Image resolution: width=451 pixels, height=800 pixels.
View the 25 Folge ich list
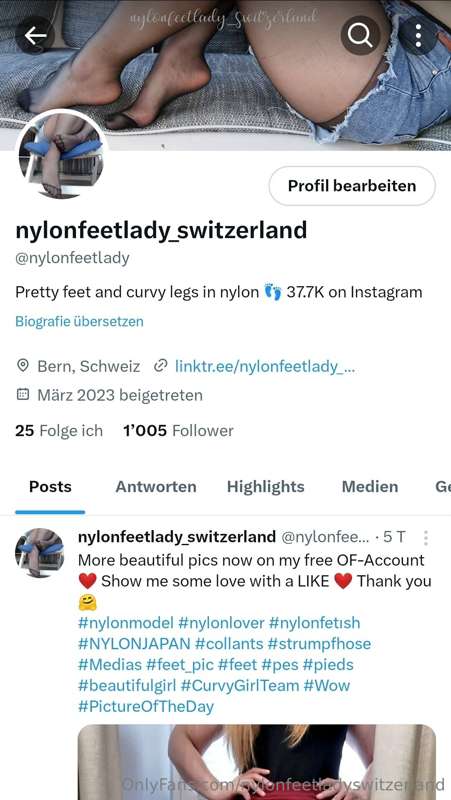tap(59, 431)
